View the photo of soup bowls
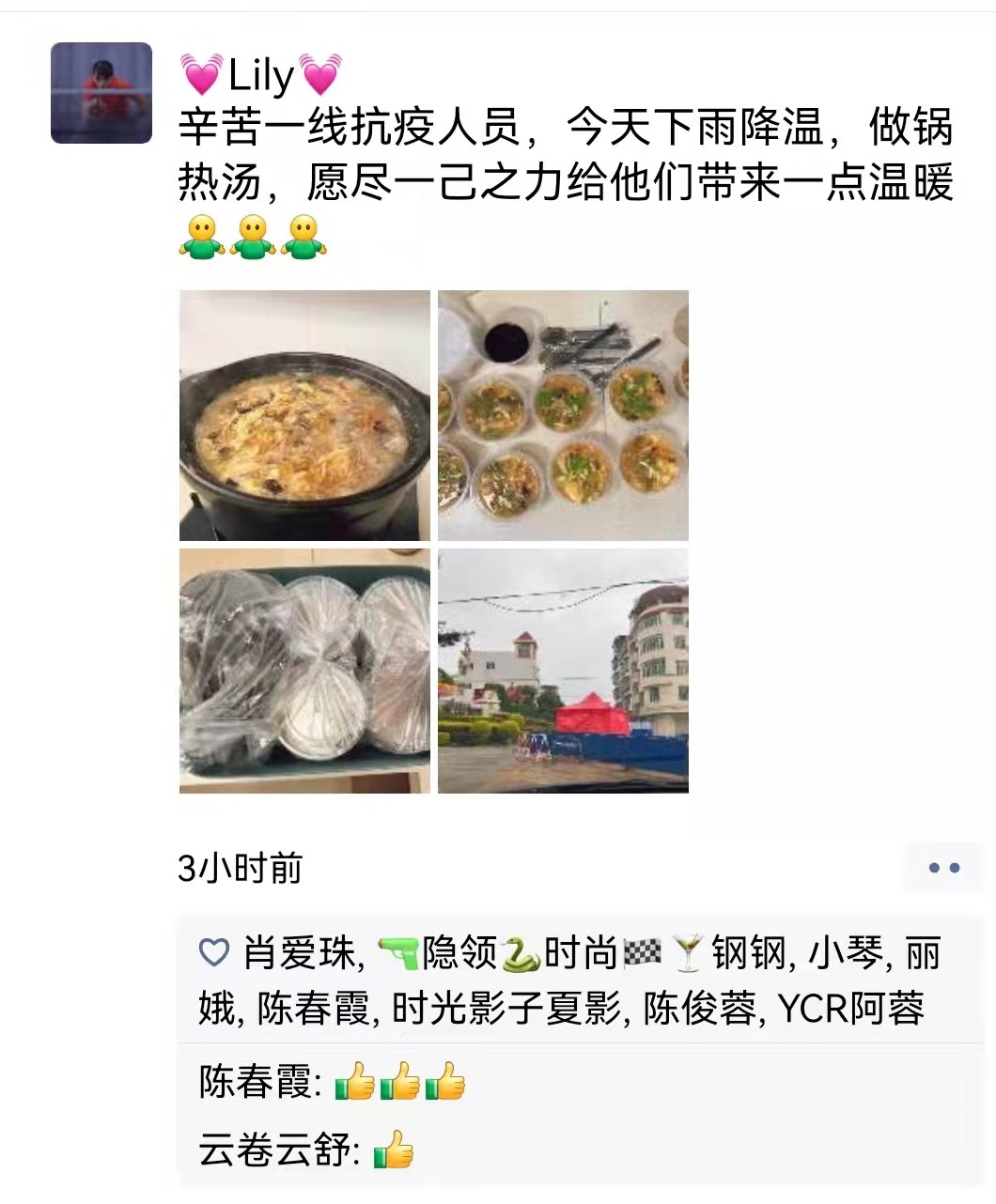The width and height of the screenshot is (996, 1204). (563, 416)
